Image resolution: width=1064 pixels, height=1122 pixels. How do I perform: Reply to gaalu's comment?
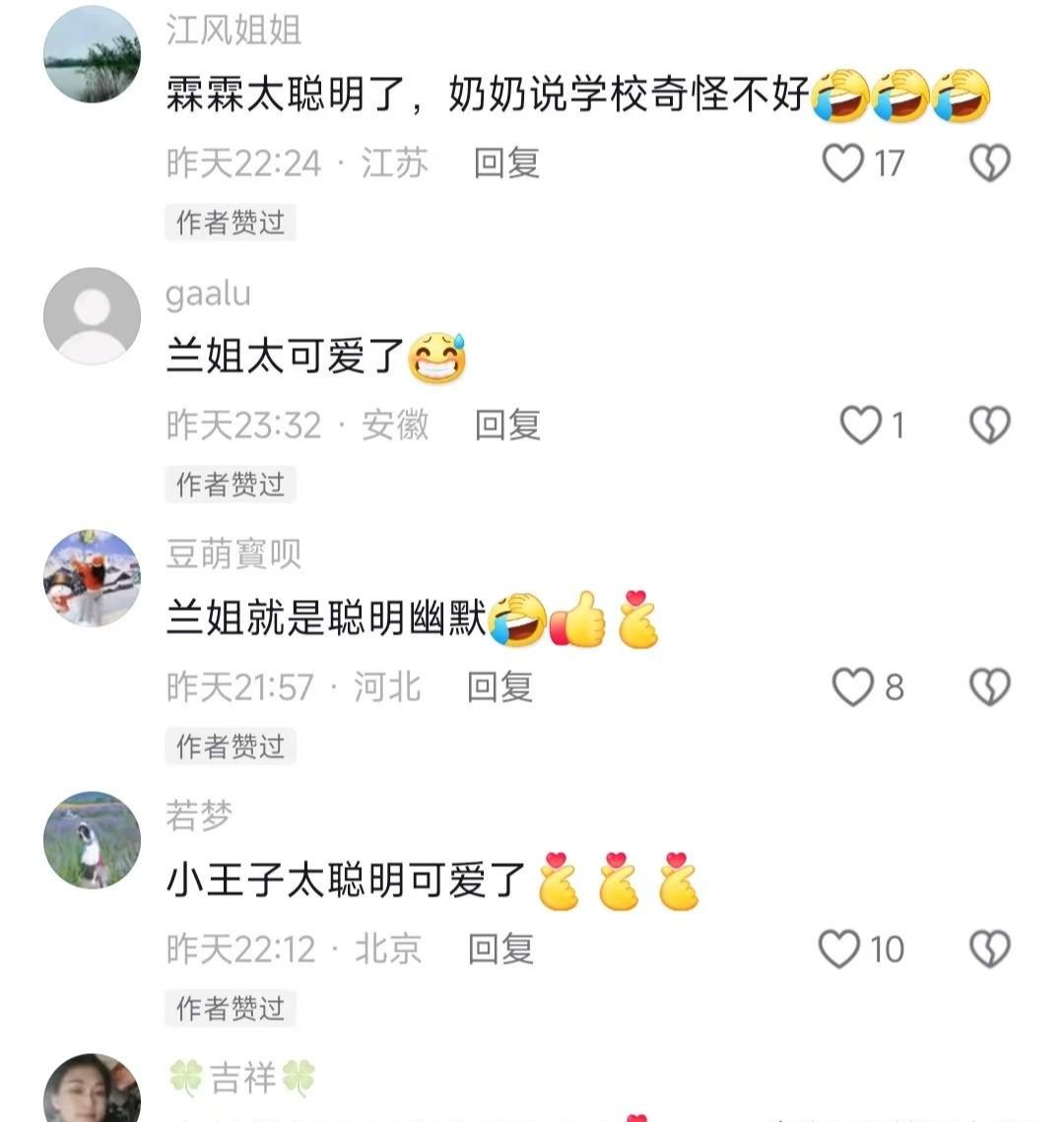507,425
